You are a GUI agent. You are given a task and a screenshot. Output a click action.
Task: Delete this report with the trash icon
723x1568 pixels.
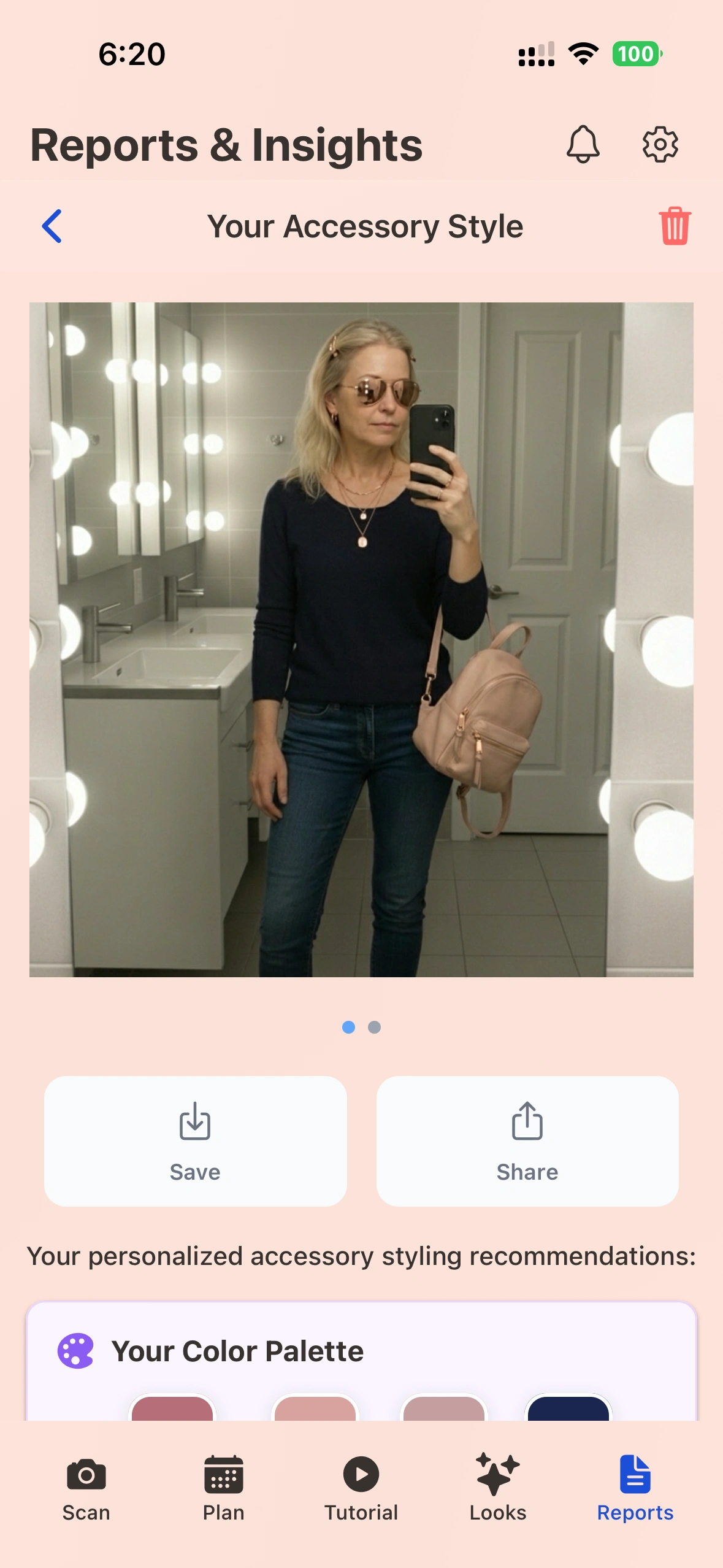[x=675, y=226]
